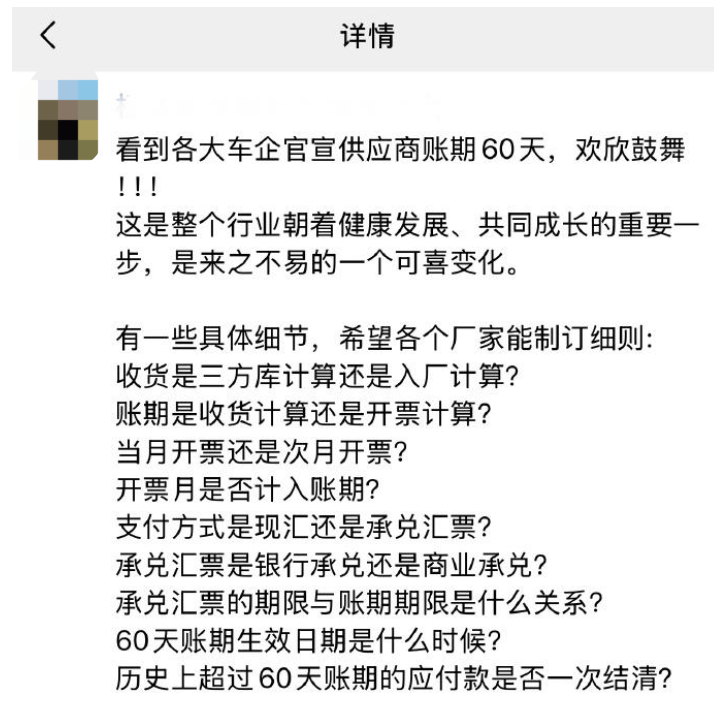Go back from the 详情 page
The height and width of the screenshot is (720, 714).
coord(47,37)
